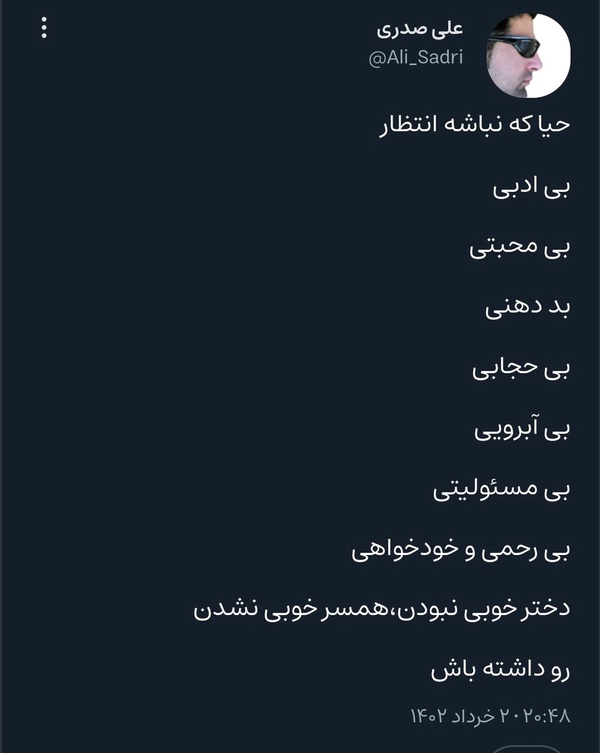Tap the @Ali_Sadri username handle
Image resolution: width=600 pixels, height=753 pixels.
(415, 58)
